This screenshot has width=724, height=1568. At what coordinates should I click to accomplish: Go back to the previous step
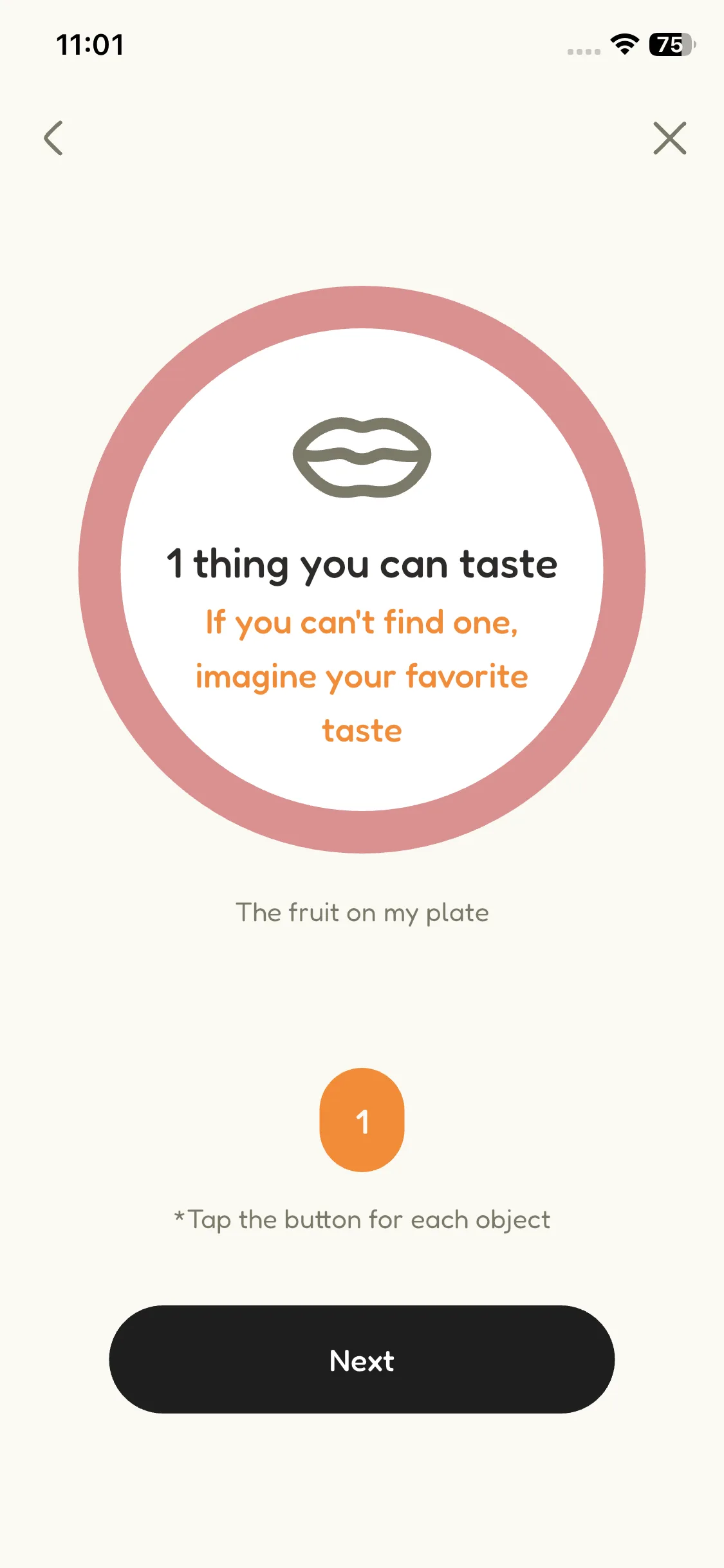pyautogui.click(x=53, y=138)
